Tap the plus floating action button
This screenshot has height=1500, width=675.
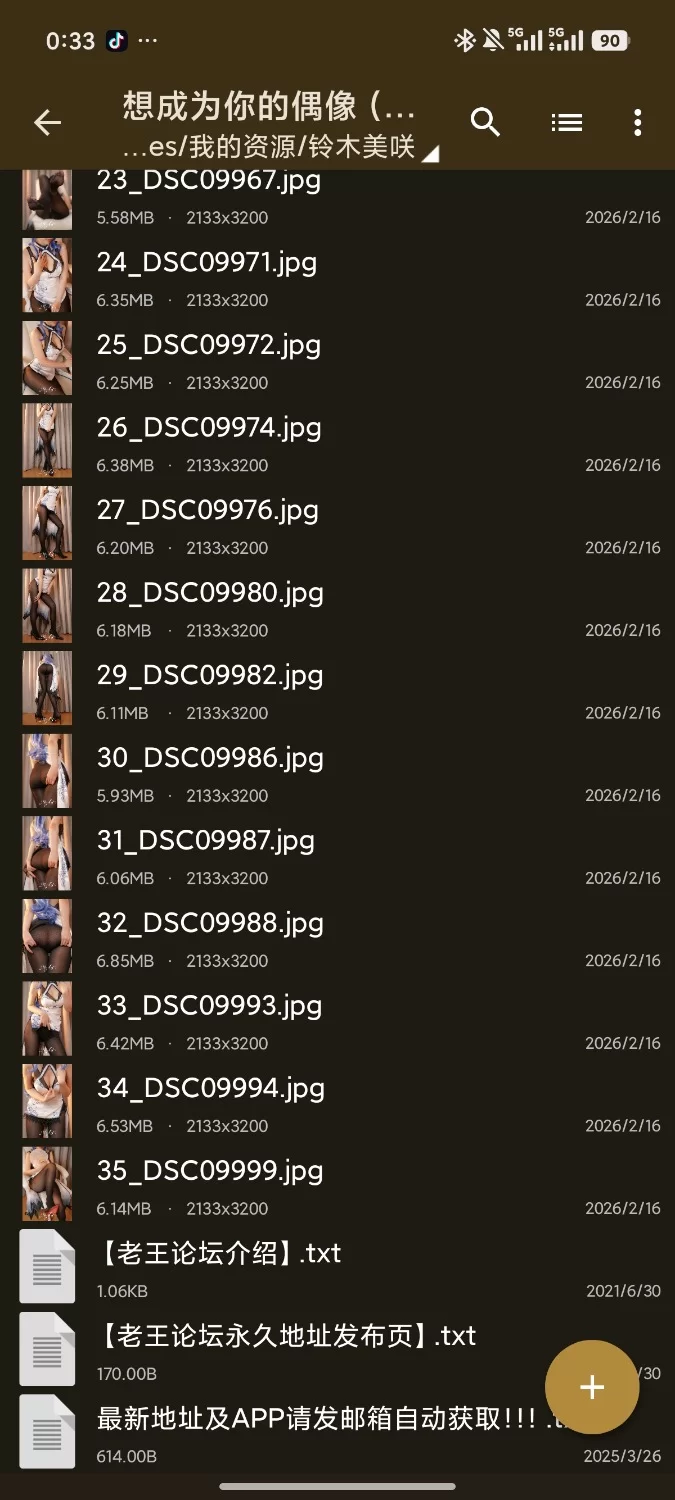coord(592,1387)
